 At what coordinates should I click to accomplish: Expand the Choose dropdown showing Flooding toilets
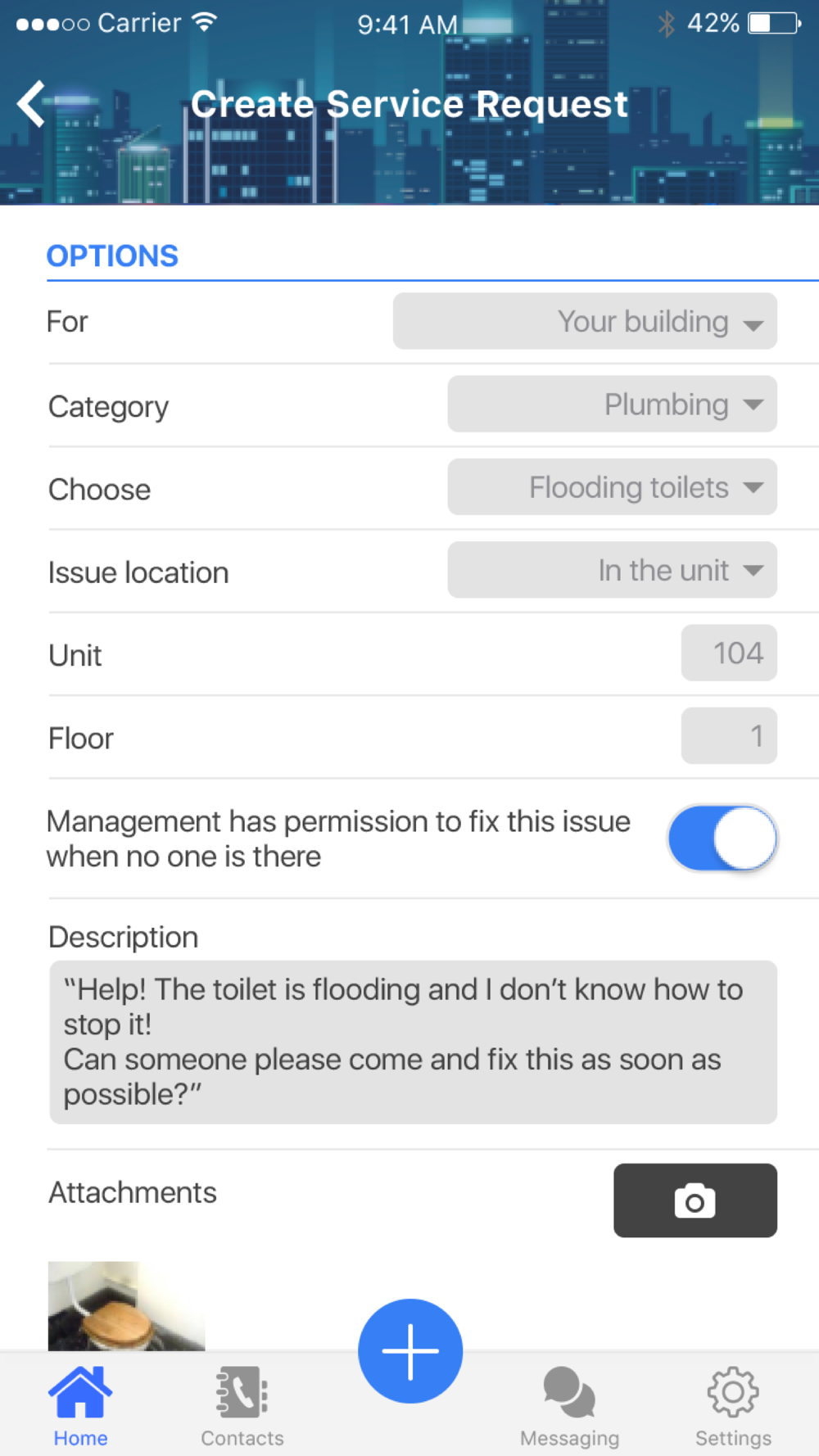[x=612, y=487]
